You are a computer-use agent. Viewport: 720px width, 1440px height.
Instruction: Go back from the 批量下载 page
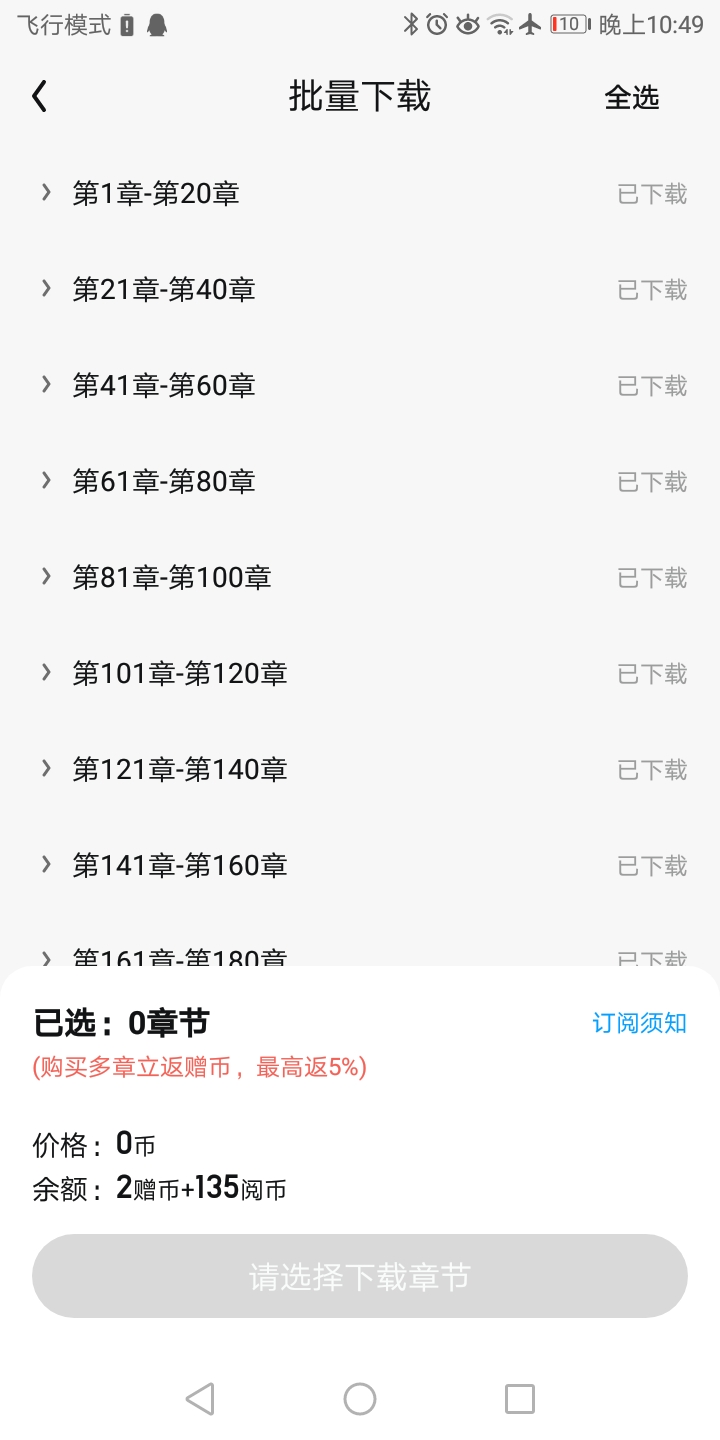click(x=40, y=97)
